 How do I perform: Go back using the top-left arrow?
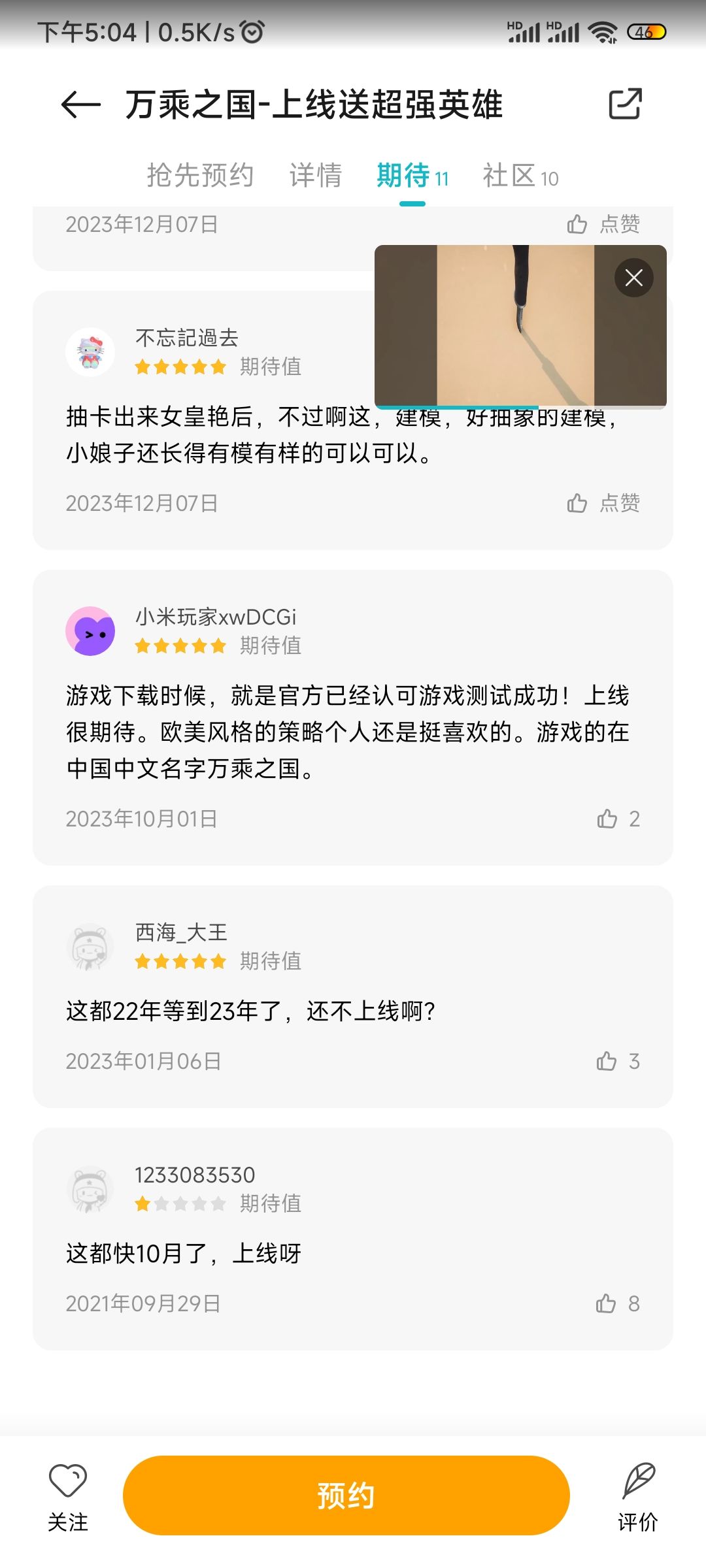pos(80,105)
